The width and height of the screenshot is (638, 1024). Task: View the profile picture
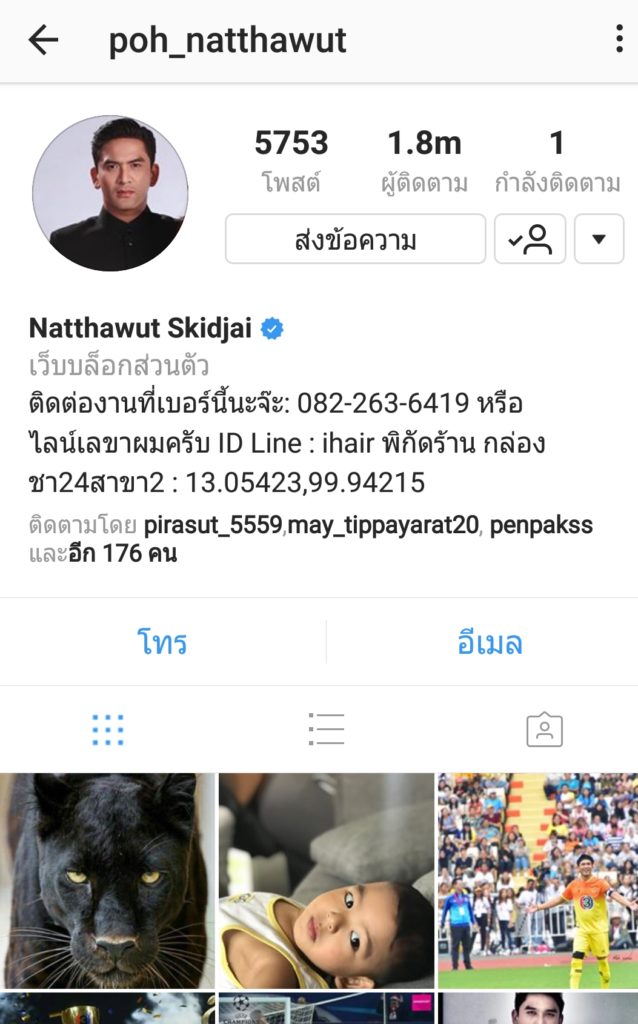(110, 193)
